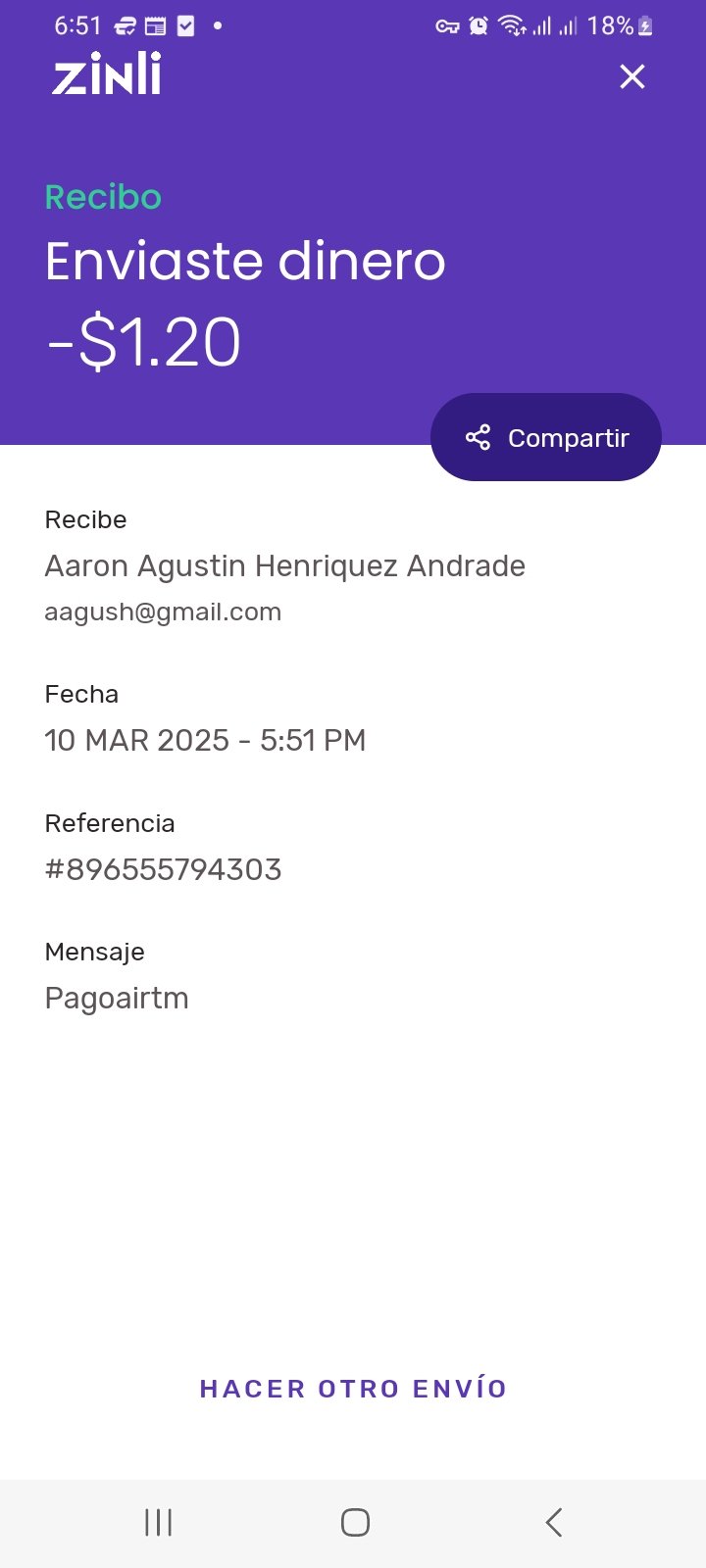Image resolution: width=706 pixels, height=1568 pixels.
Task: Go back using the system back button
Action: [554, 1522]
